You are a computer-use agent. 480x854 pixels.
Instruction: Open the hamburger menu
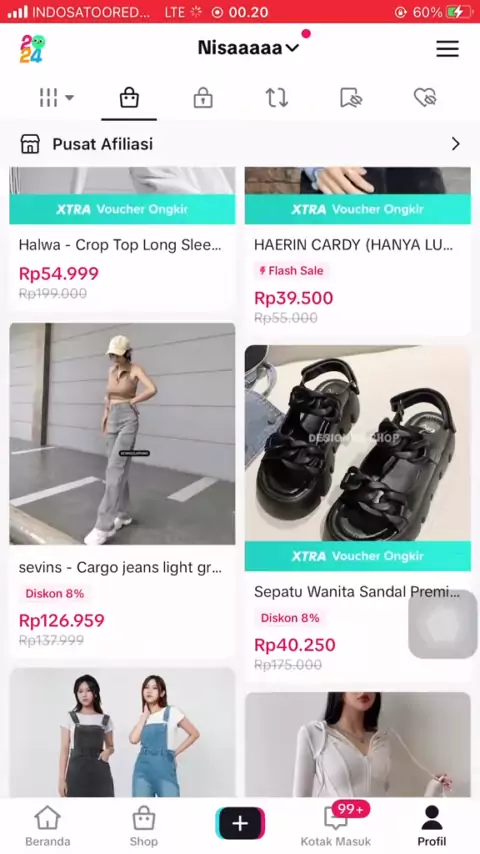click(x=447, y=49)
